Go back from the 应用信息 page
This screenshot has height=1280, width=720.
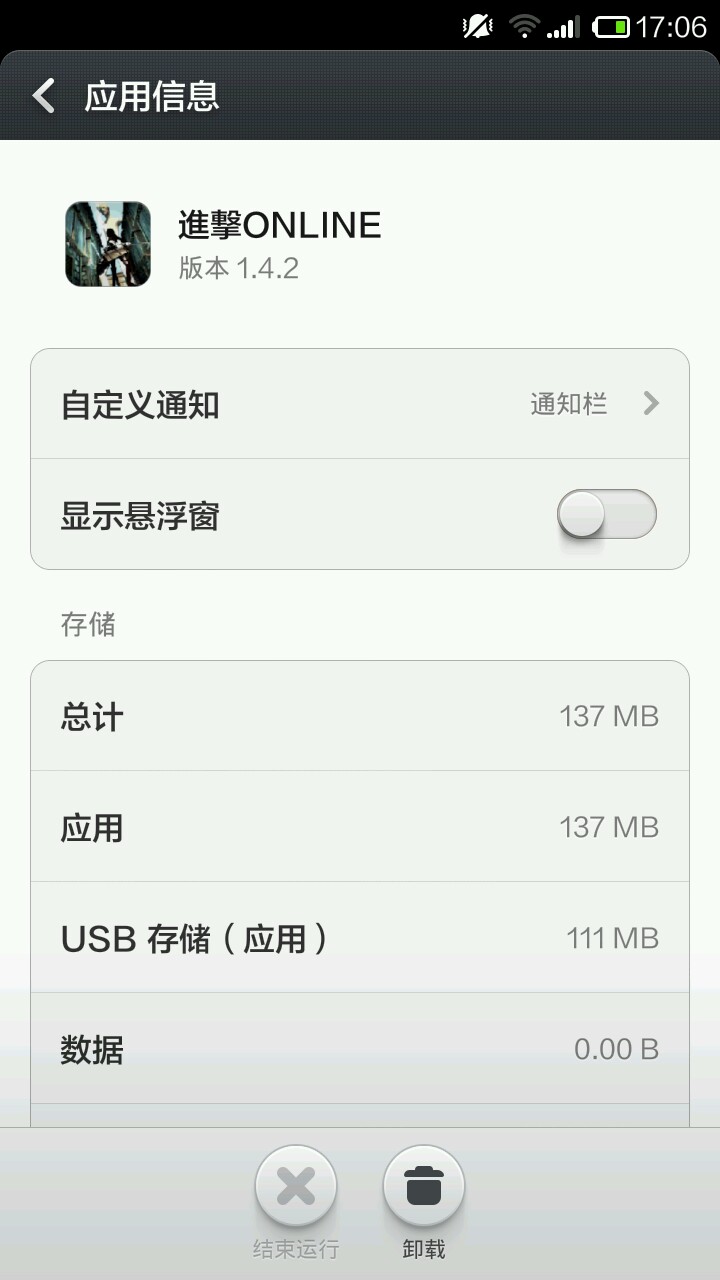[x=44, y=97]
